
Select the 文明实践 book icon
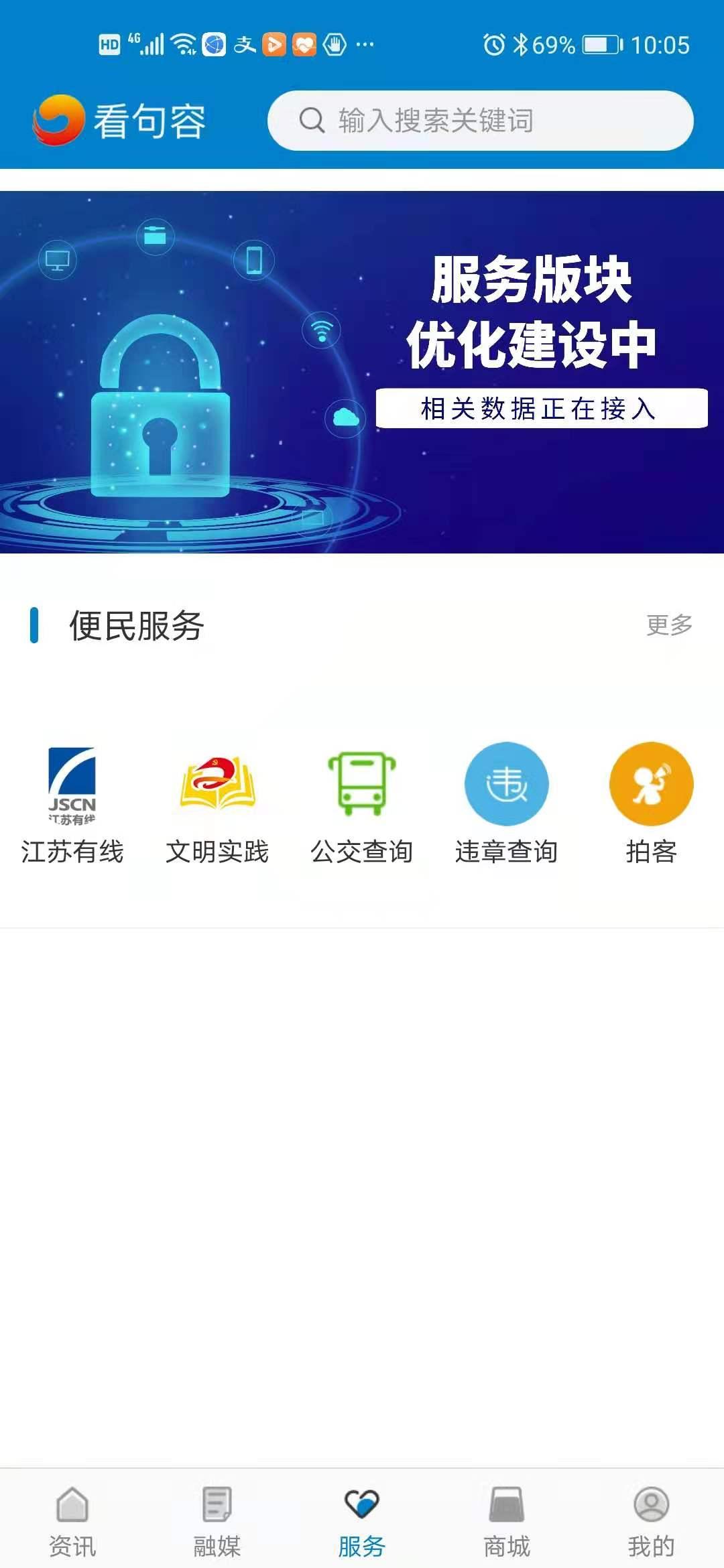pyautogui.click(x=218, y=784)
